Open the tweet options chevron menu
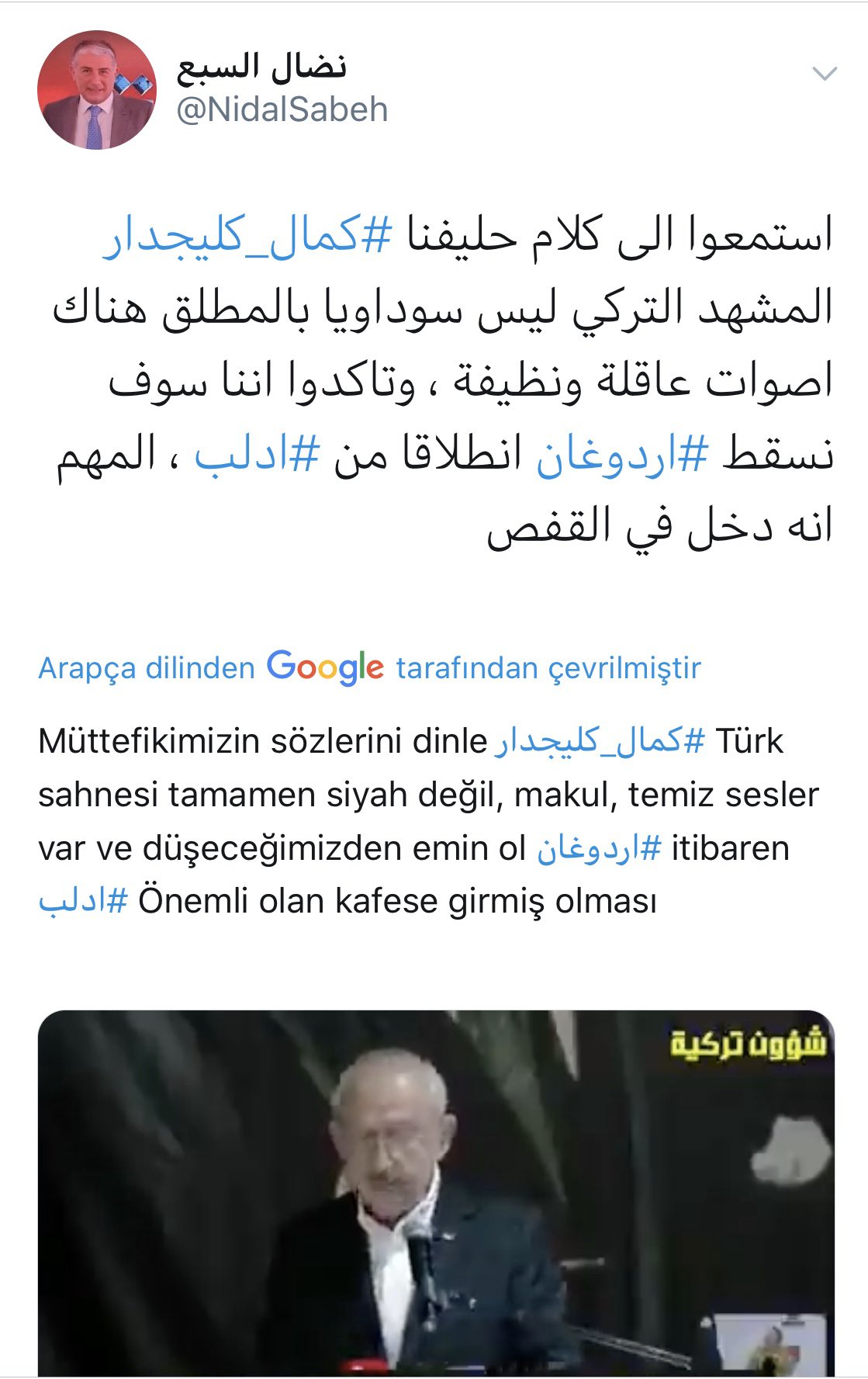 click(x=823, y=74)
